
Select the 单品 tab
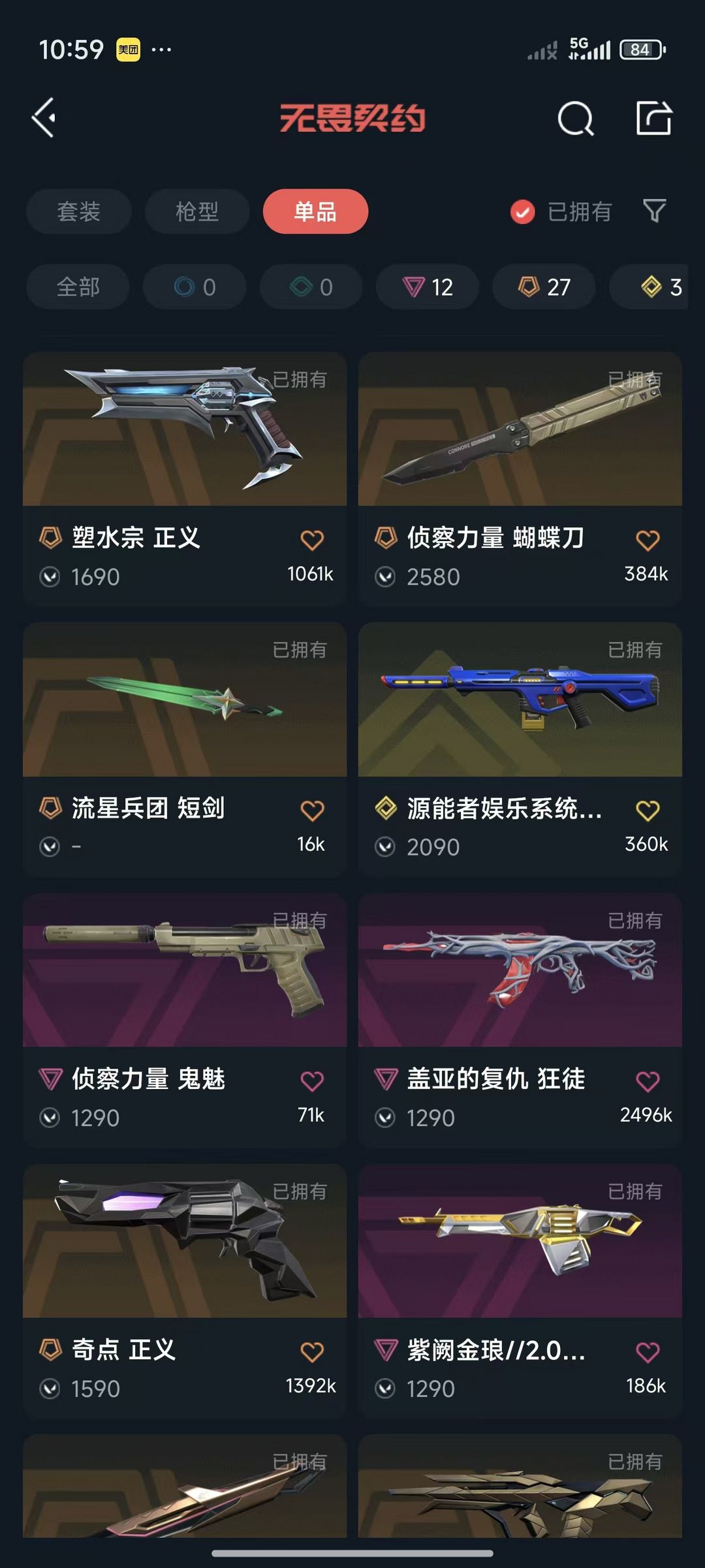(315, 211)
